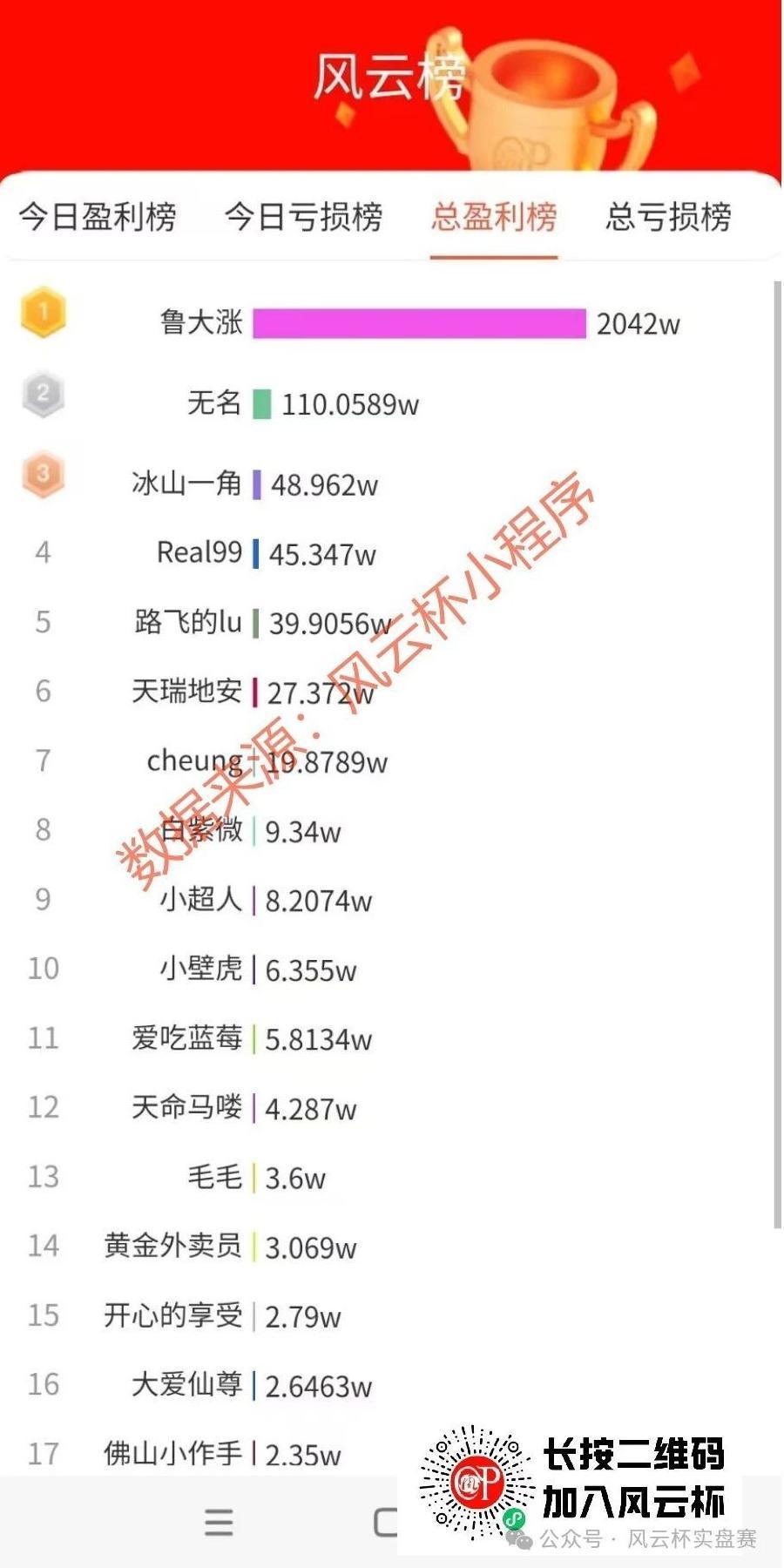This screenshot has width=784, height=1568.
Task: Tap the three-line system navigation button
Action: point(219,1522)
